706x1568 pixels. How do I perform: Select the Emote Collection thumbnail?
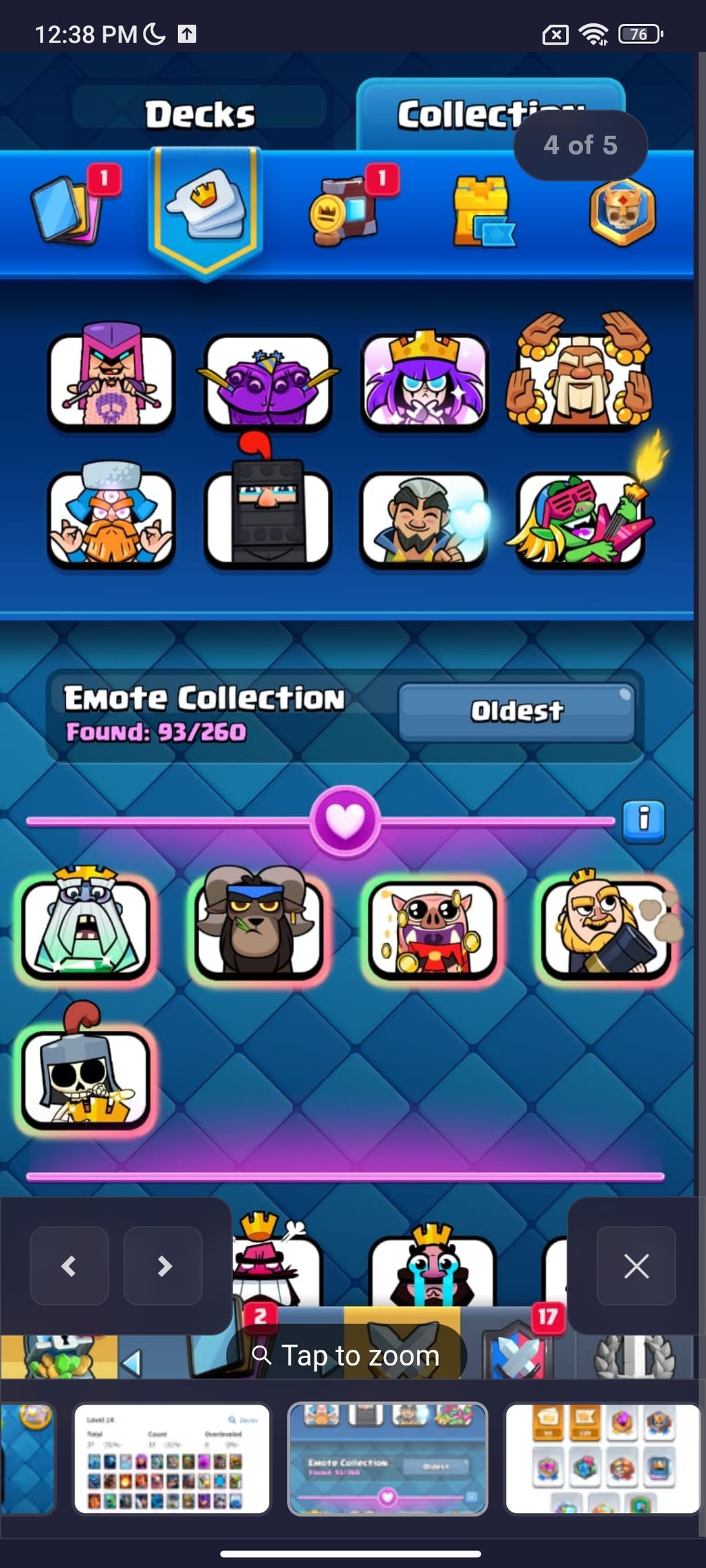pyautogui.click(x=387, y=1459)
